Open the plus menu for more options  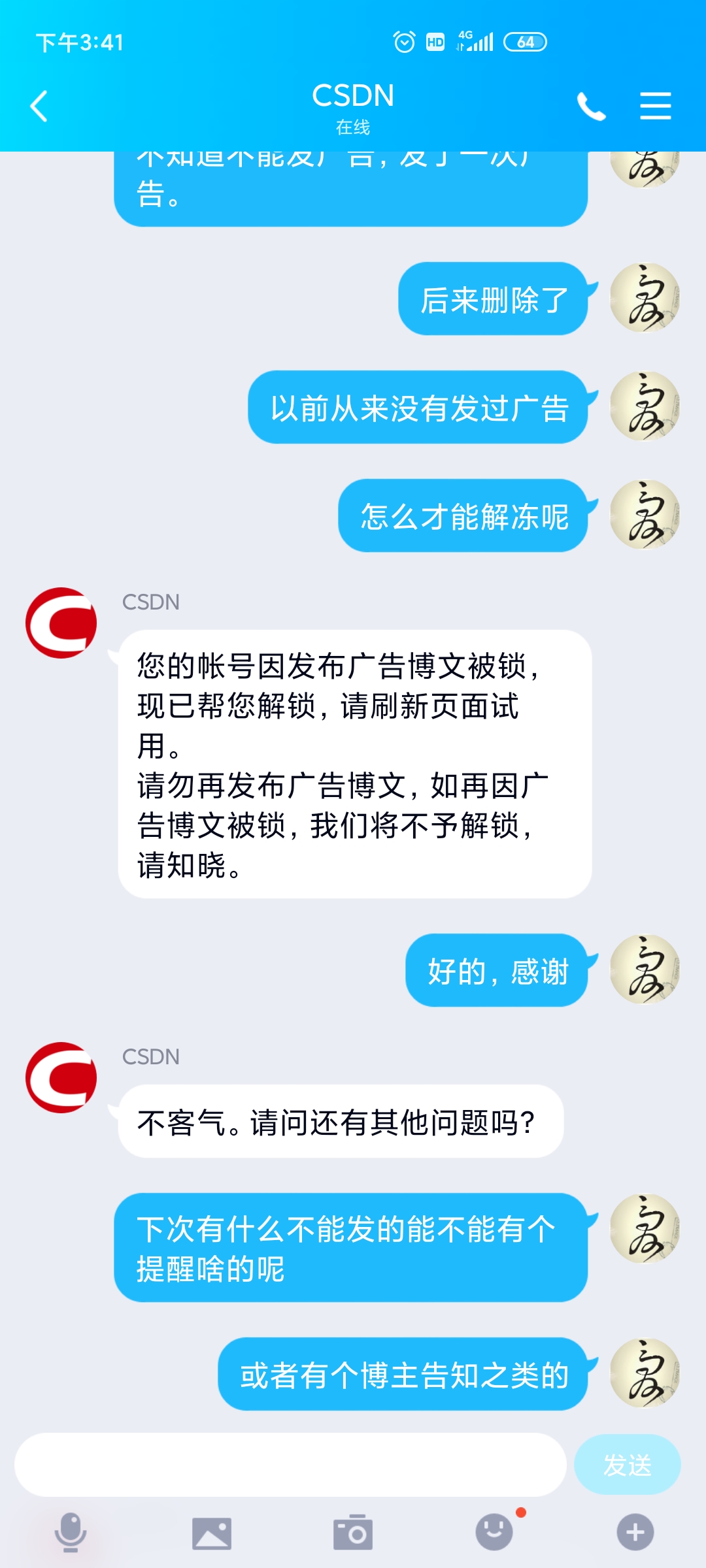tap(635, 1532)
